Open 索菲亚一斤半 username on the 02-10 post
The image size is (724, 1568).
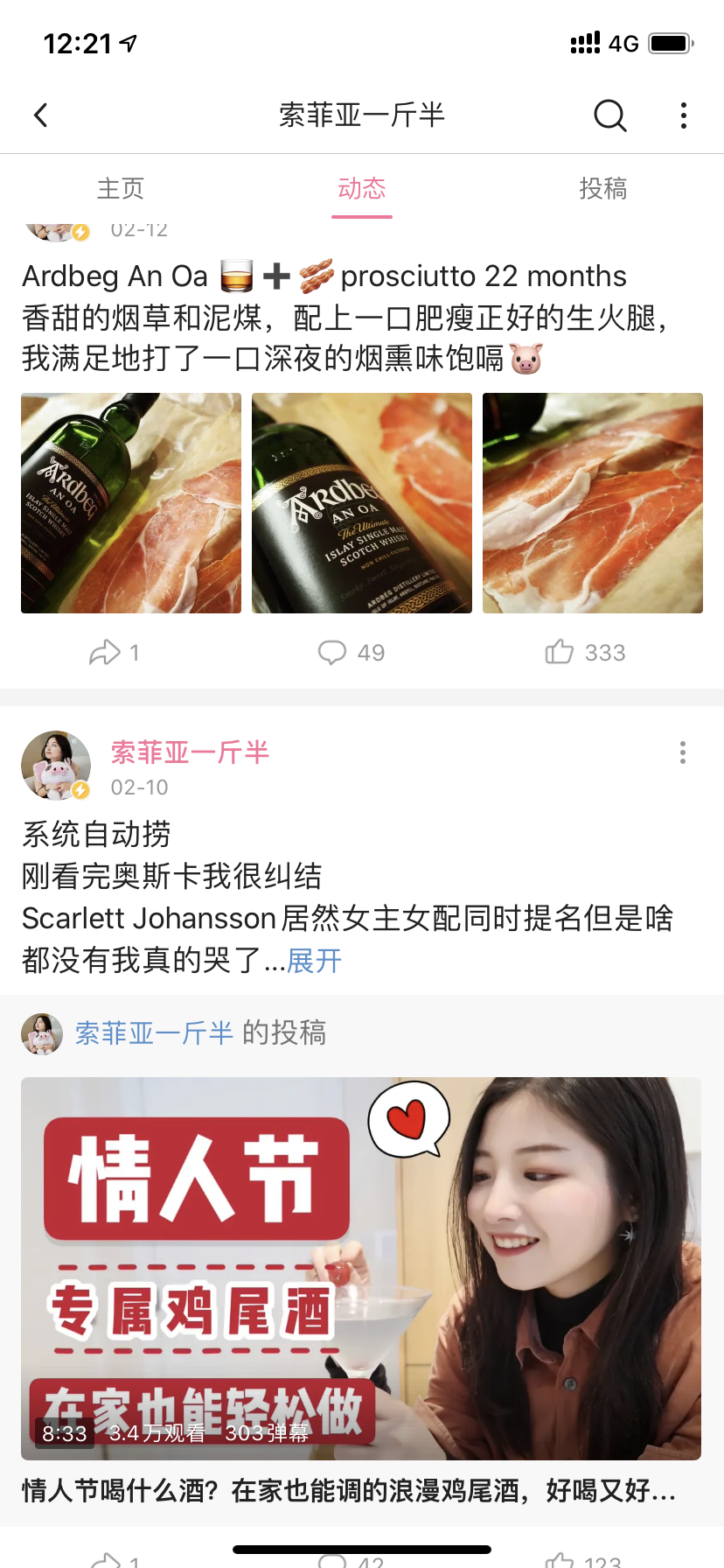coord(190,752)
